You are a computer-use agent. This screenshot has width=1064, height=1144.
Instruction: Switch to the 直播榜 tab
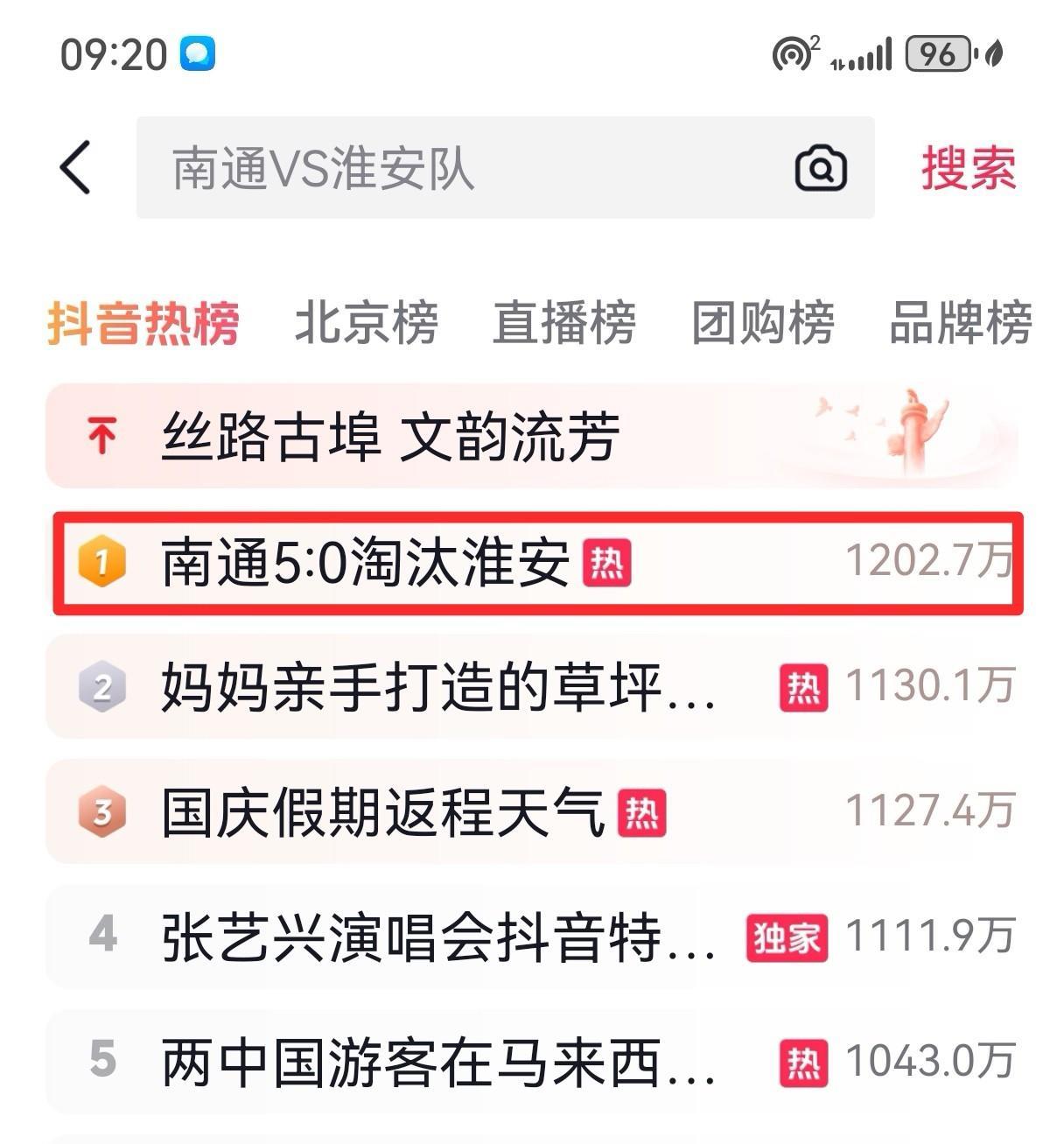(x=564, y=323)
